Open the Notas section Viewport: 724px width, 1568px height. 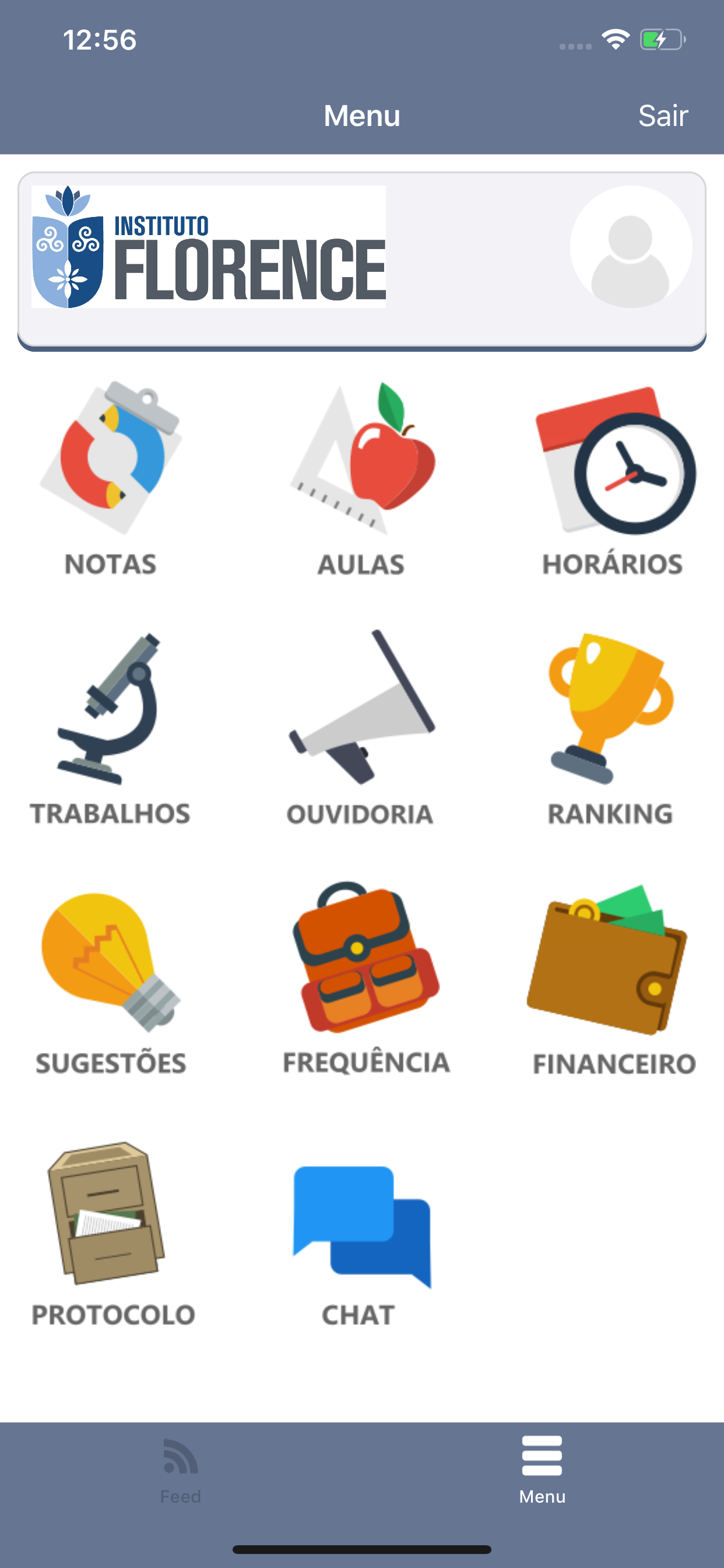click(x=111, y=478)
